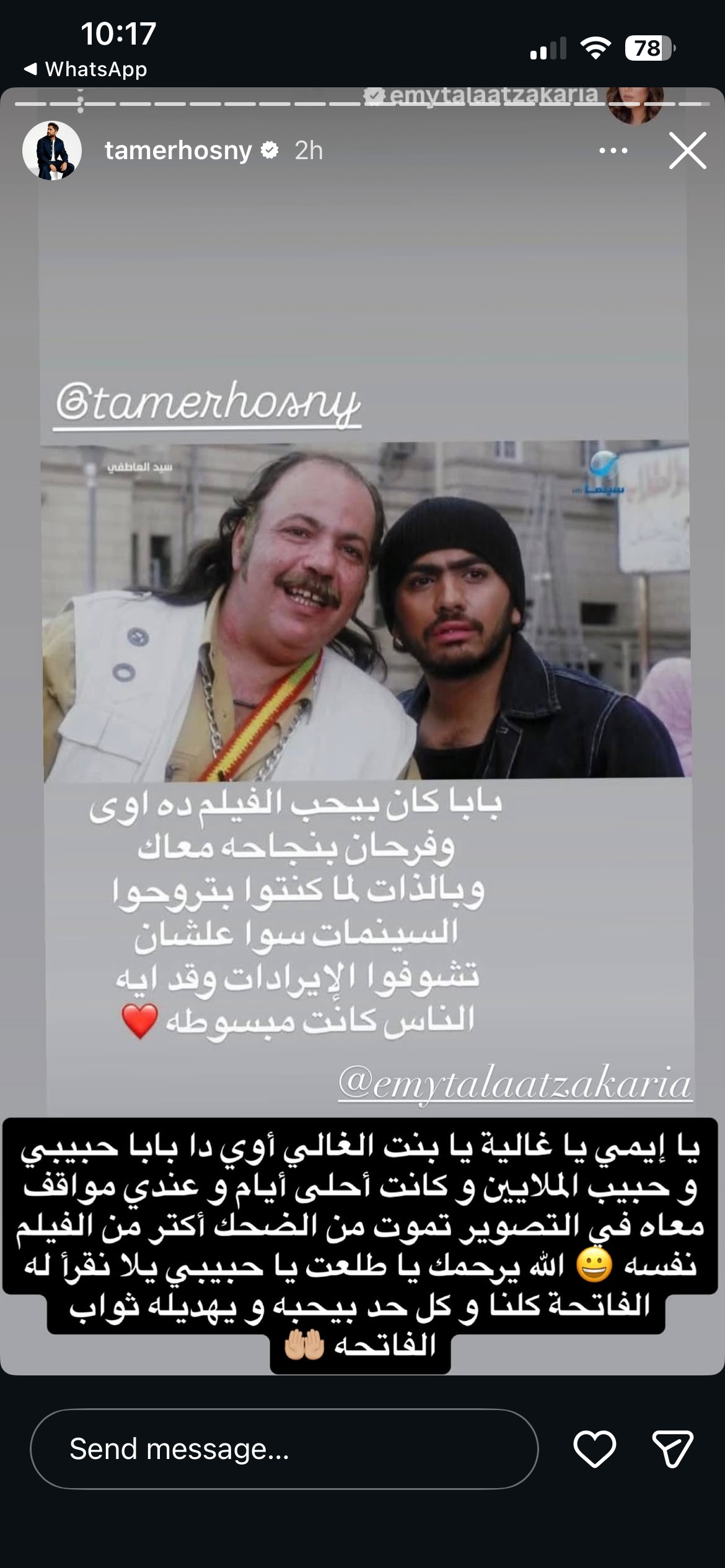725x1568 pixels.
Task: Share the story via paper plane icon
Action: pos(672,1449)
